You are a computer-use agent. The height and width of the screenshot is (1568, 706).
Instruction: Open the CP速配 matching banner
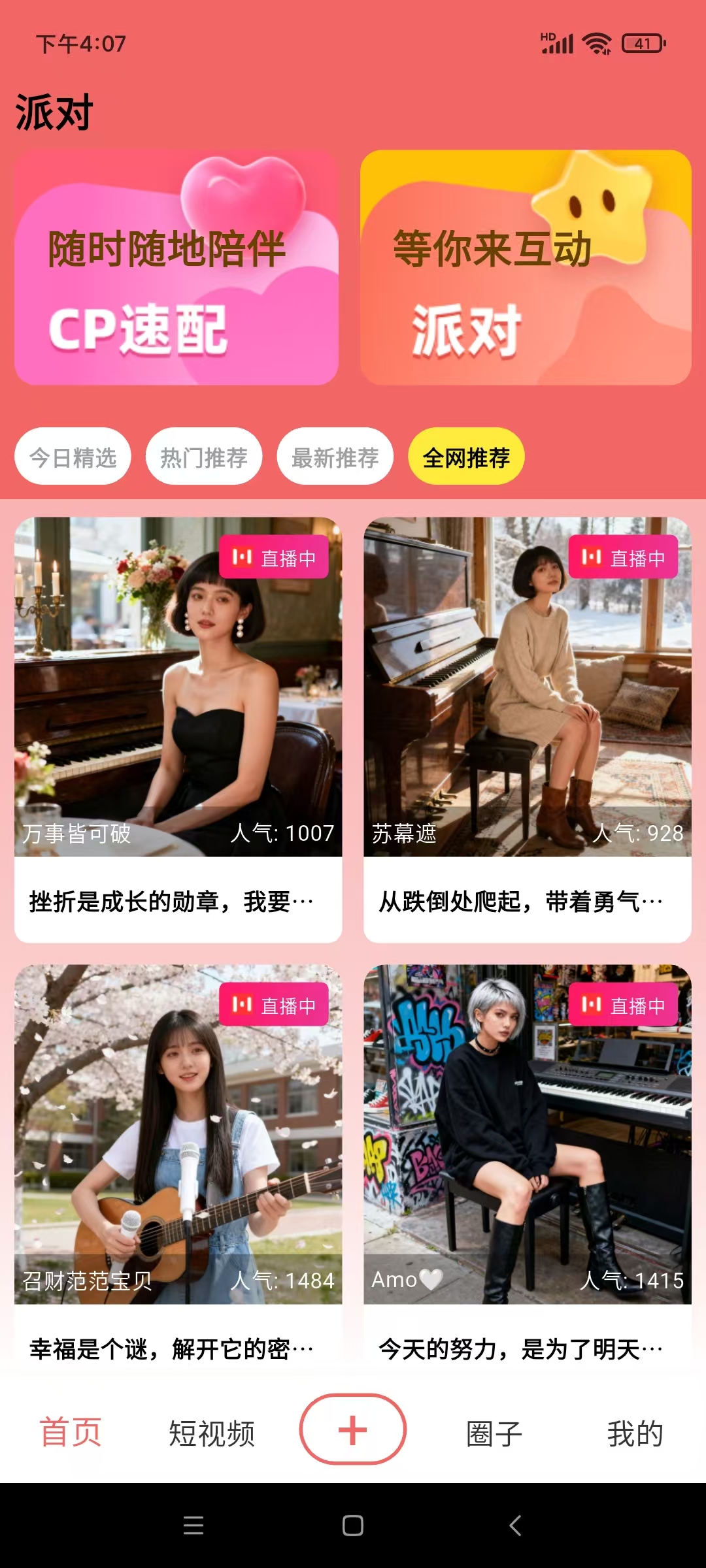[x=176, y=268]
